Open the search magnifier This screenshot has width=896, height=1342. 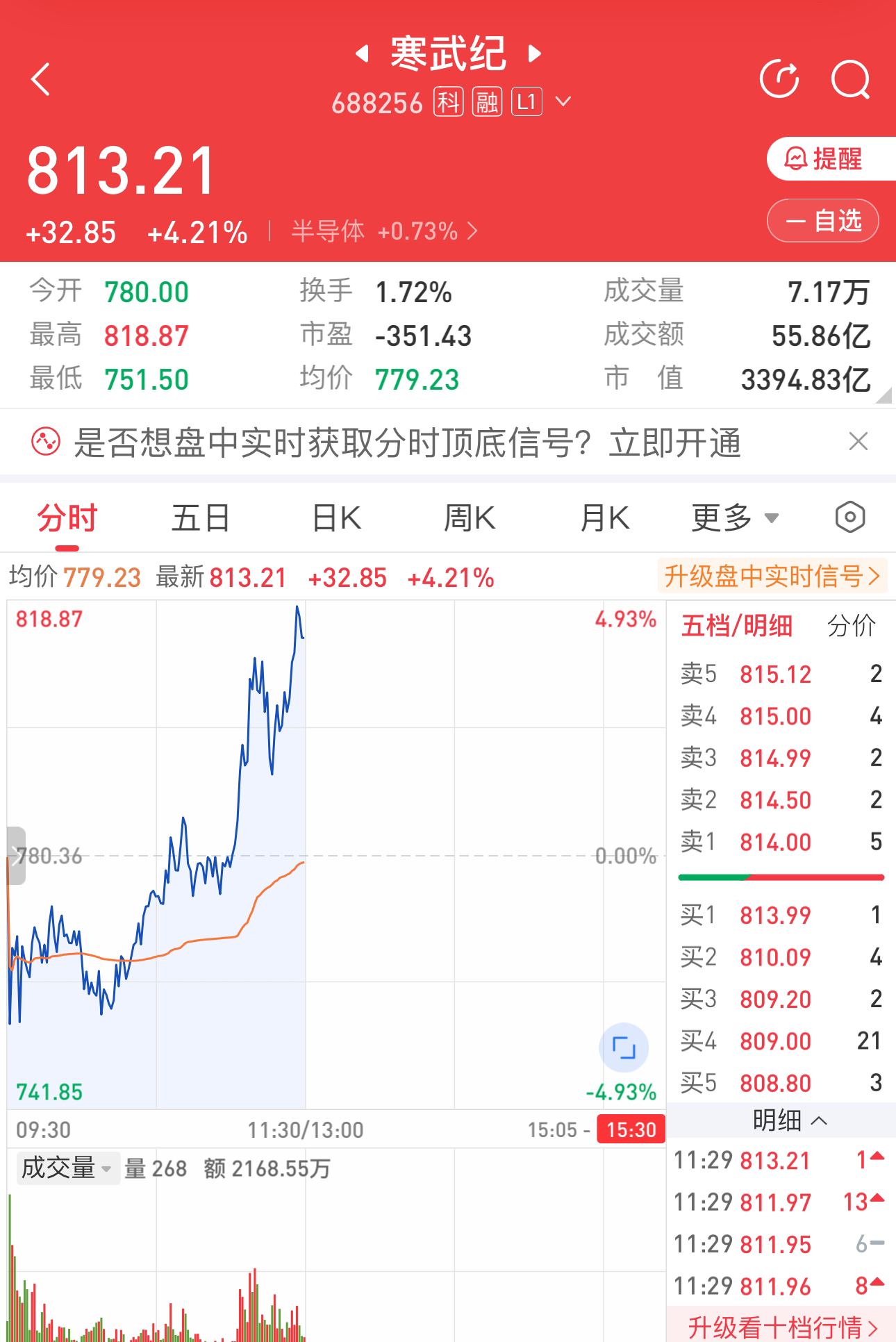tap(850, 79)
